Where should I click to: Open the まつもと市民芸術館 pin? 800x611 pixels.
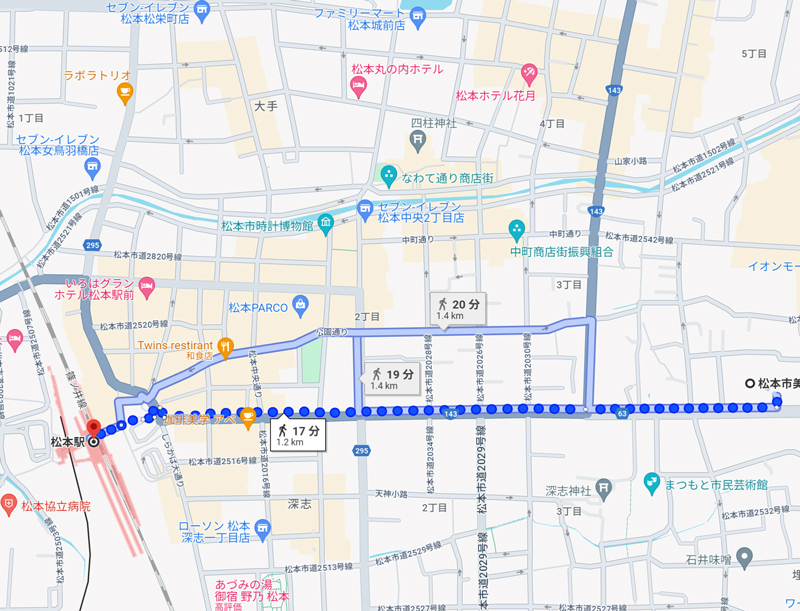pos(652,484)
